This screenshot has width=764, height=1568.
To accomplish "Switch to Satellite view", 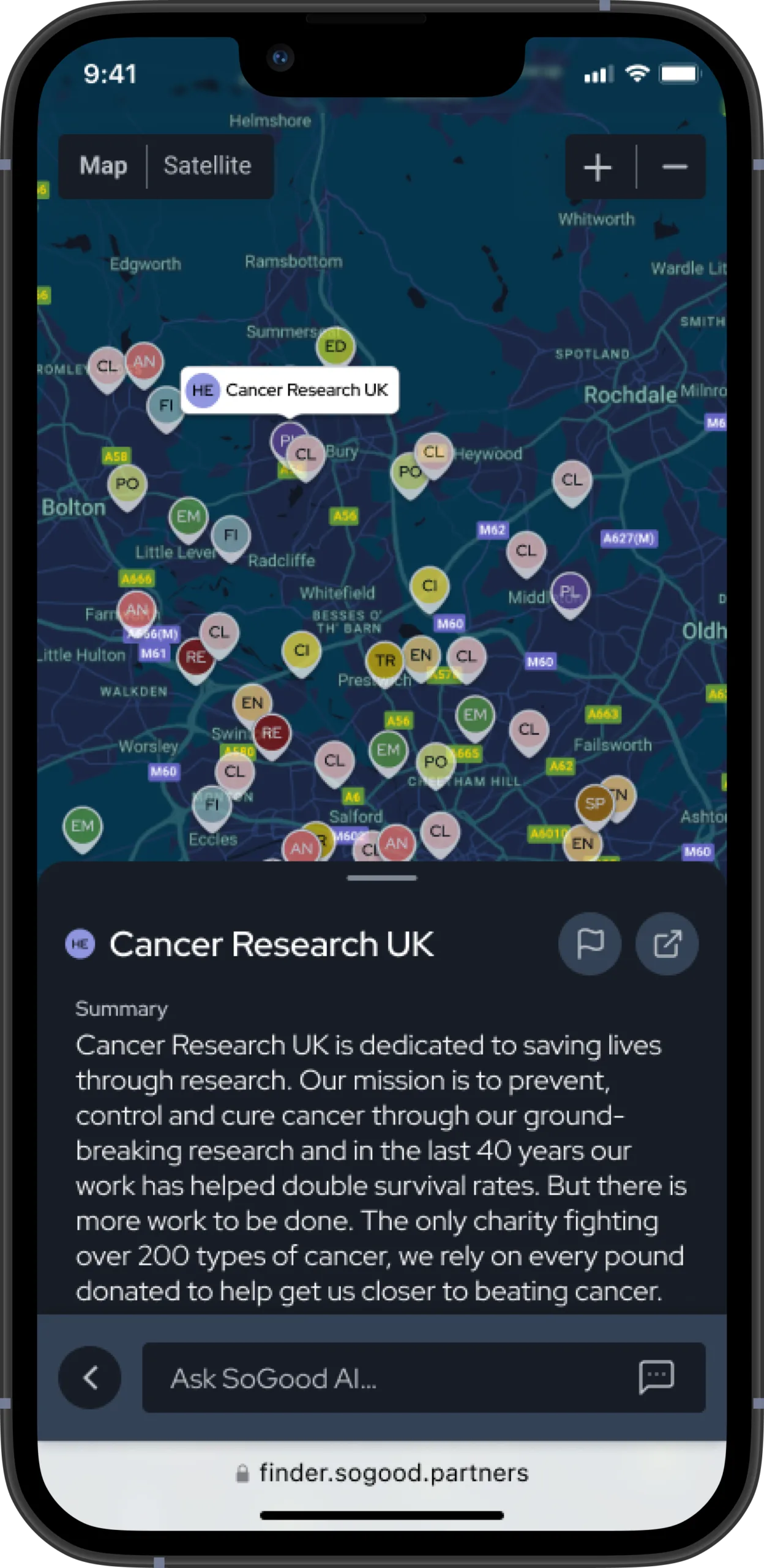I will pyautogui.click(x=208, y=166).
